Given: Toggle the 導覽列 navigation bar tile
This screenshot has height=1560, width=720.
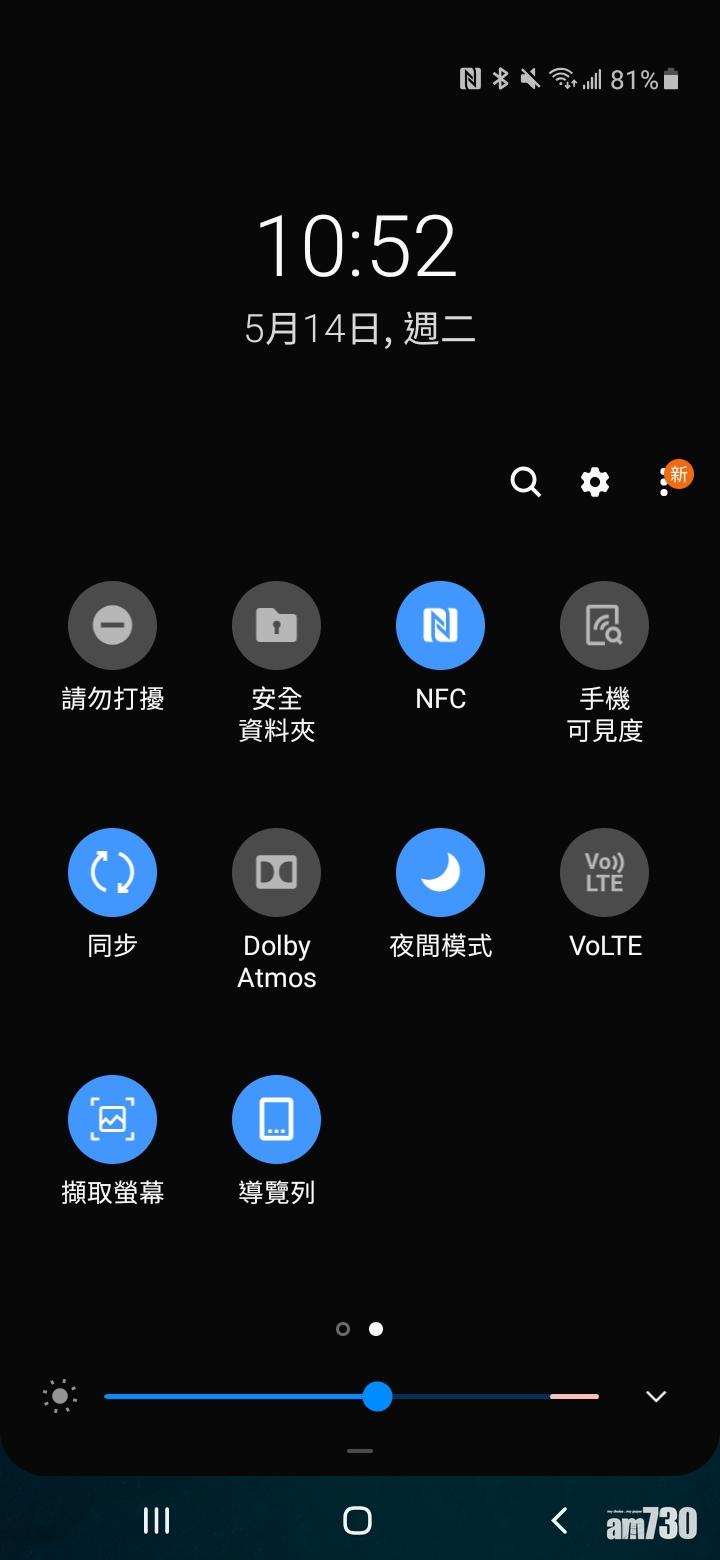Looking at the screenshot, I should point(276,1119).
